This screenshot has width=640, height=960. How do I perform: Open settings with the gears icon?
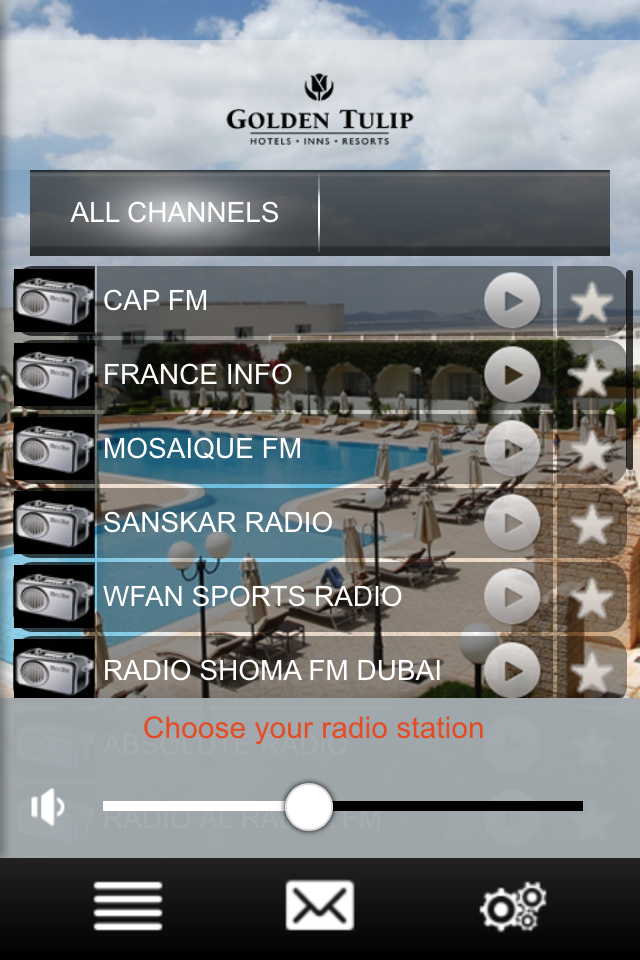coord(513,906)
